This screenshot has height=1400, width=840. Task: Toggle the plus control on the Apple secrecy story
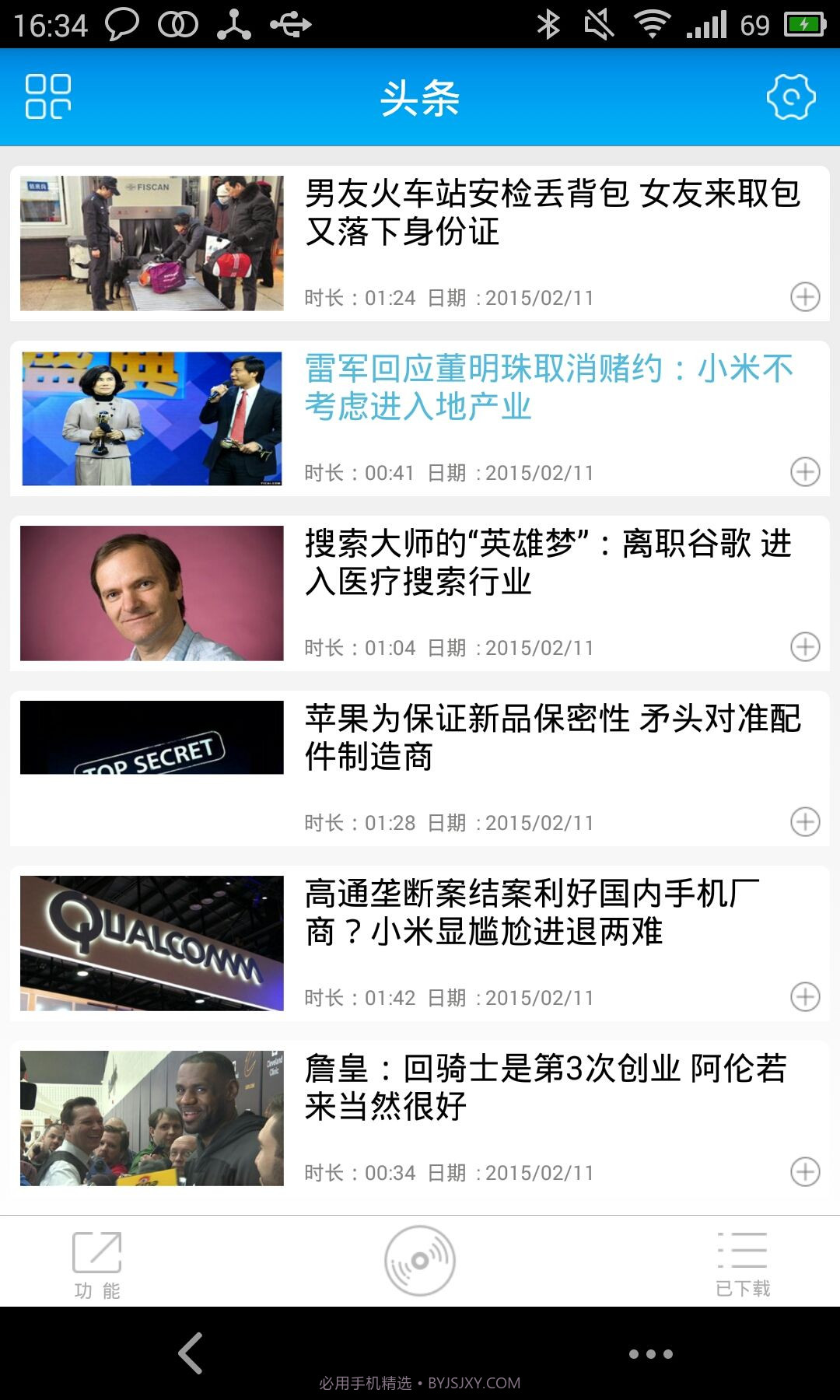click(x=805, y=821)
